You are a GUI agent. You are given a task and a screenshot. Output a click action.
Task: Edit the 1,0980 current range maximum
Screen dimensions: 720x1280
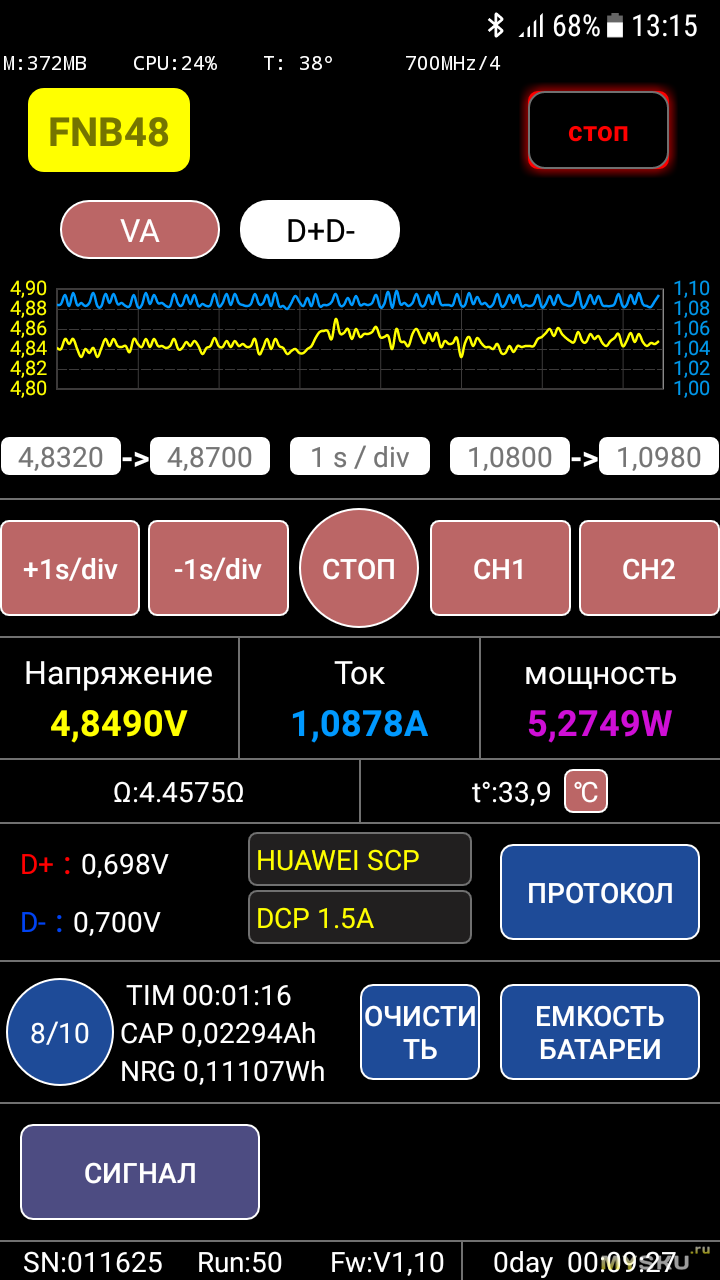(x=658, y=457)
